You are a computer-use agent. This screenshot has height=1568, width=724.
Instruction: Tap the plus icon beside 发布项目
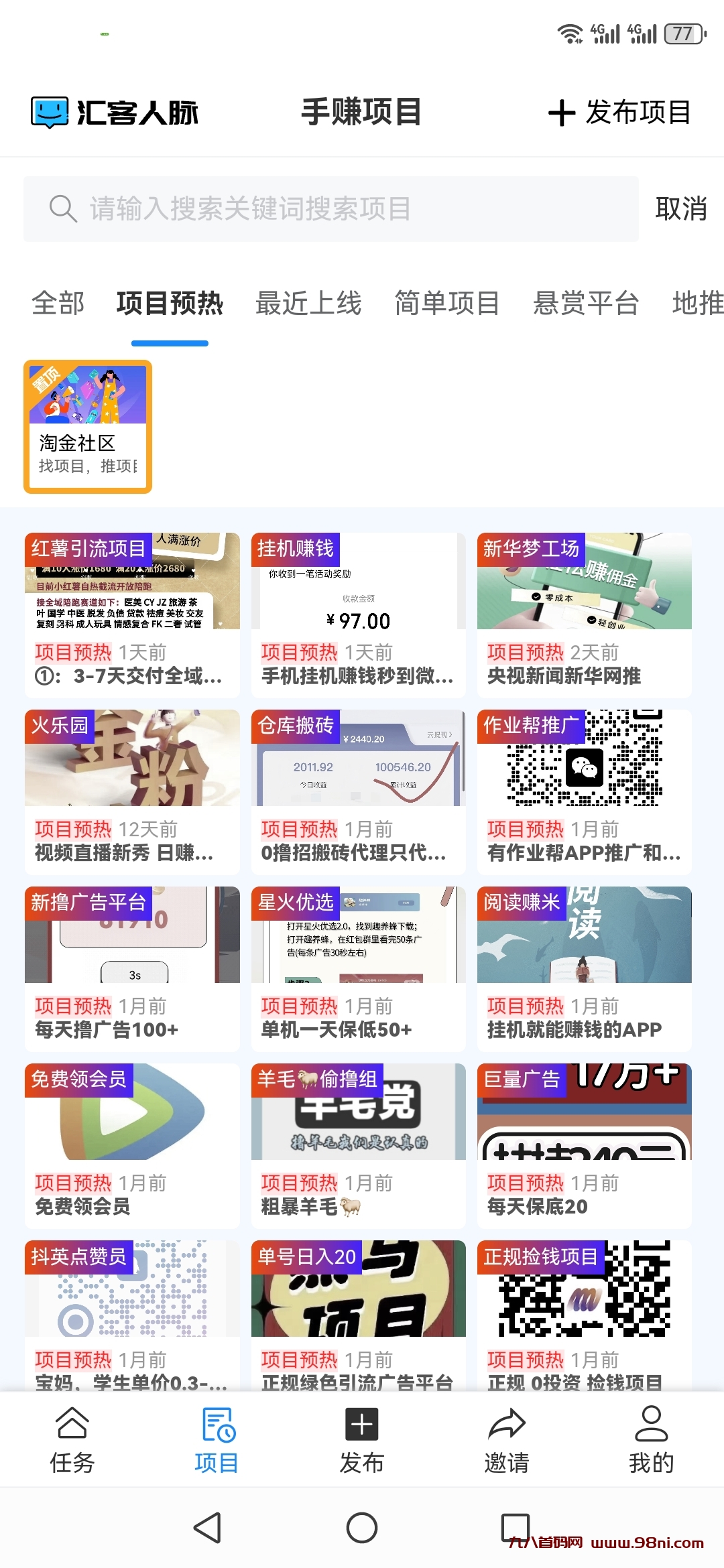click(560, 113)
